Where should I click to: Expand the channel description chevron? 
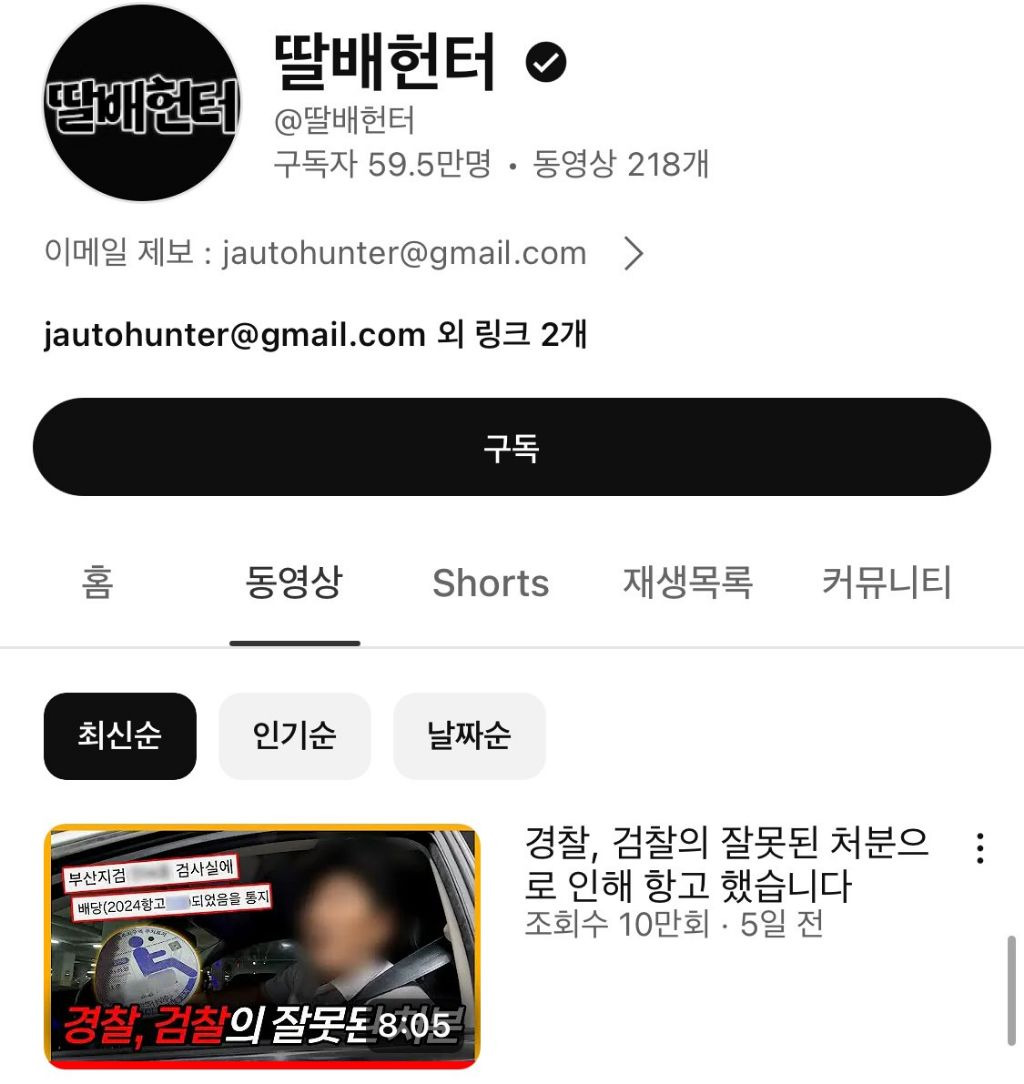coord(633,253)
